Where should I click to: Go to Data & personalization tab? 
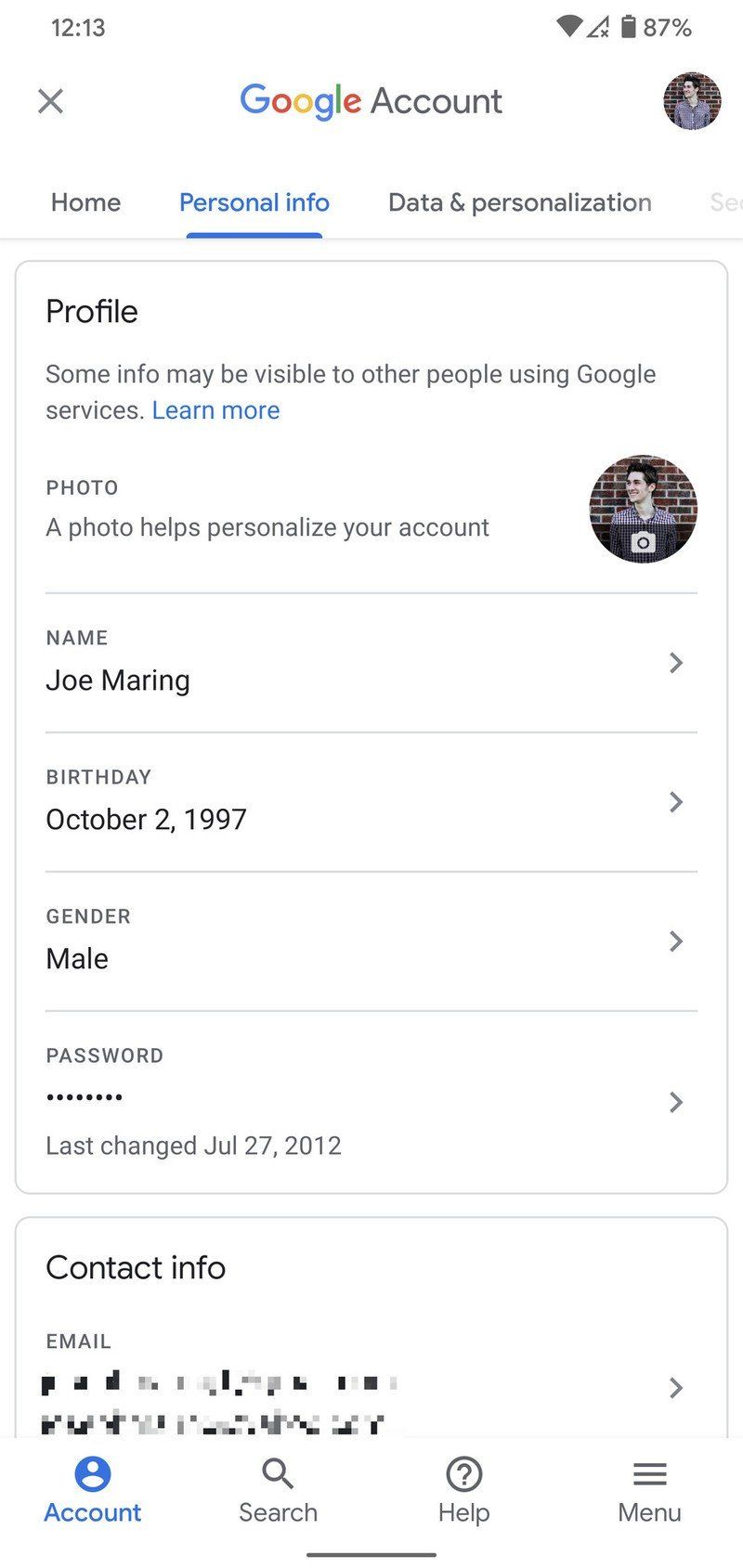(519, 202)
